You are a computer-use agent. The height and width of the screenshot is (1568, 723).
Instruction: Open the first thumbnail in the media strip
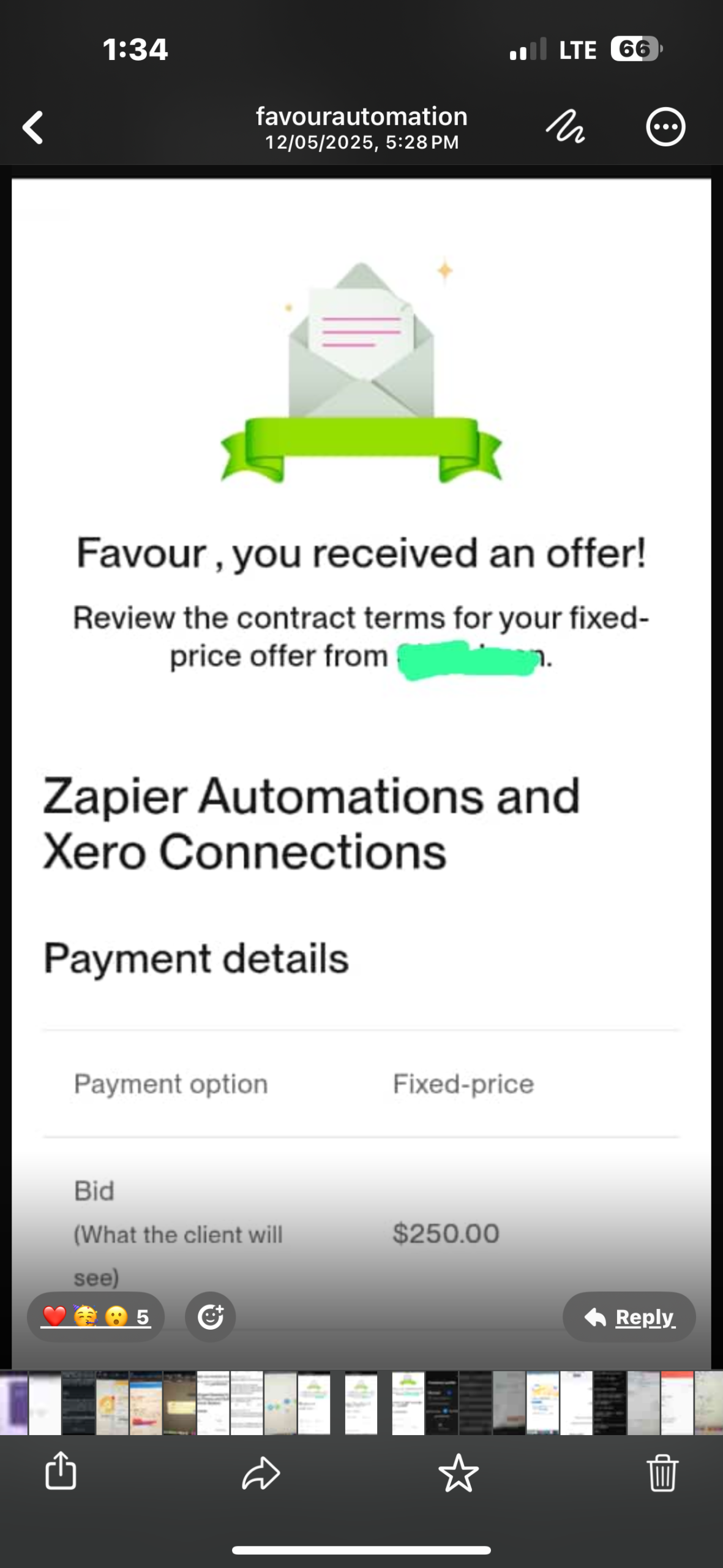pos(12,1403)
